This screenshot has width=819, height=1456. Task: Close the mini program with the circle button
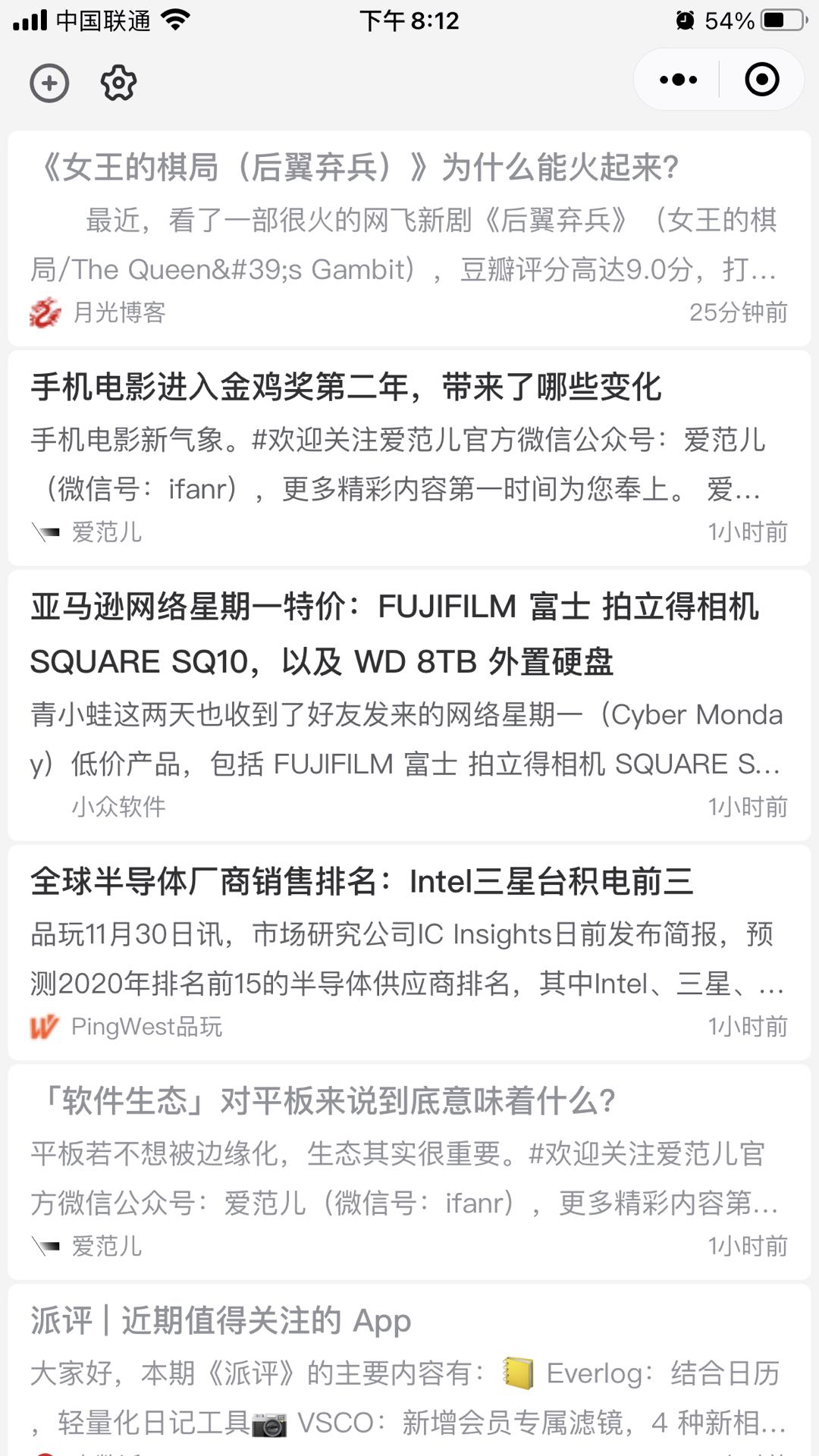[x=761, y=80]
